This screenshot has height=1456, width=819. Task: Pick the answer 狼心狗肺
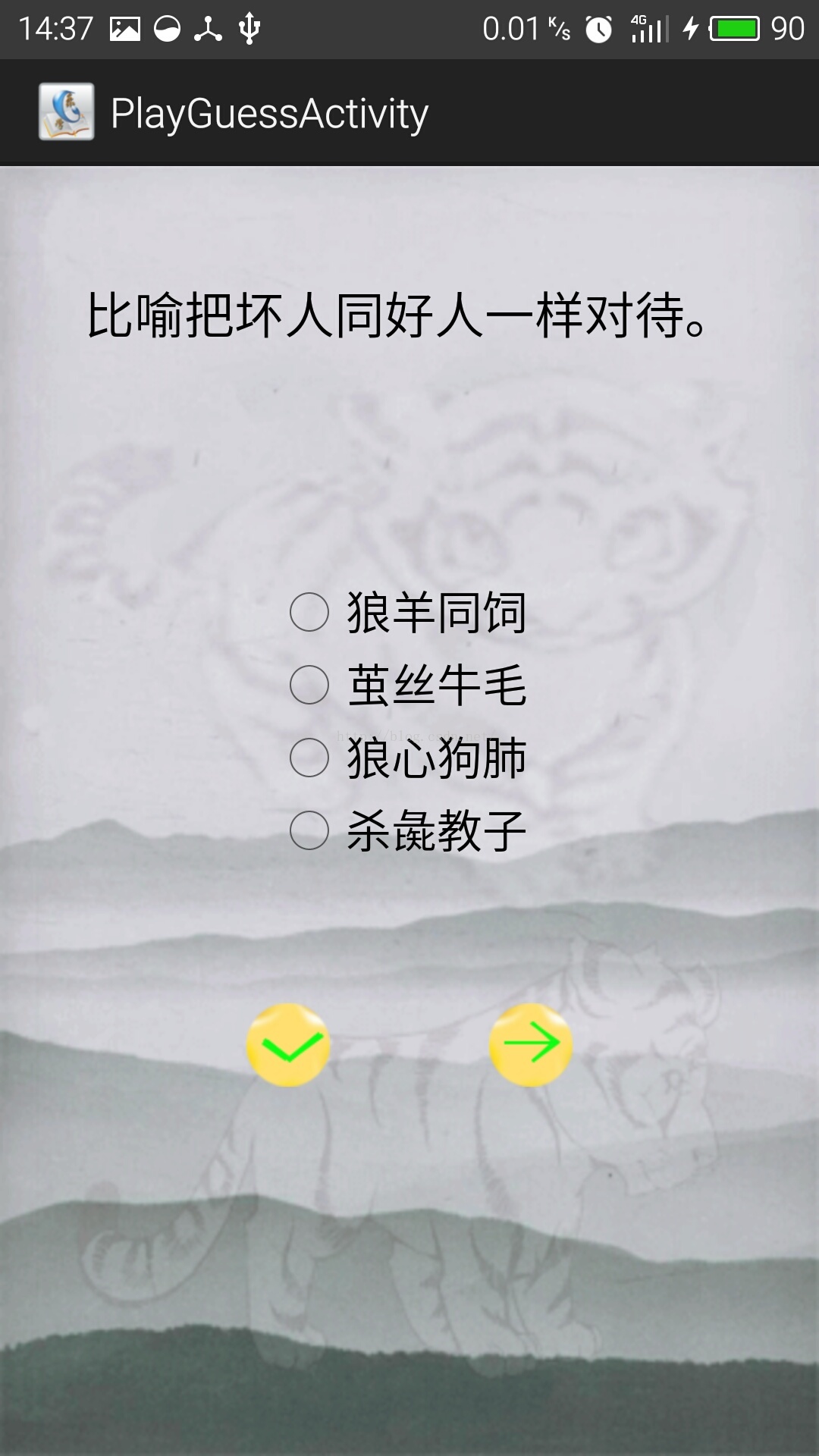tap(309, 758)
